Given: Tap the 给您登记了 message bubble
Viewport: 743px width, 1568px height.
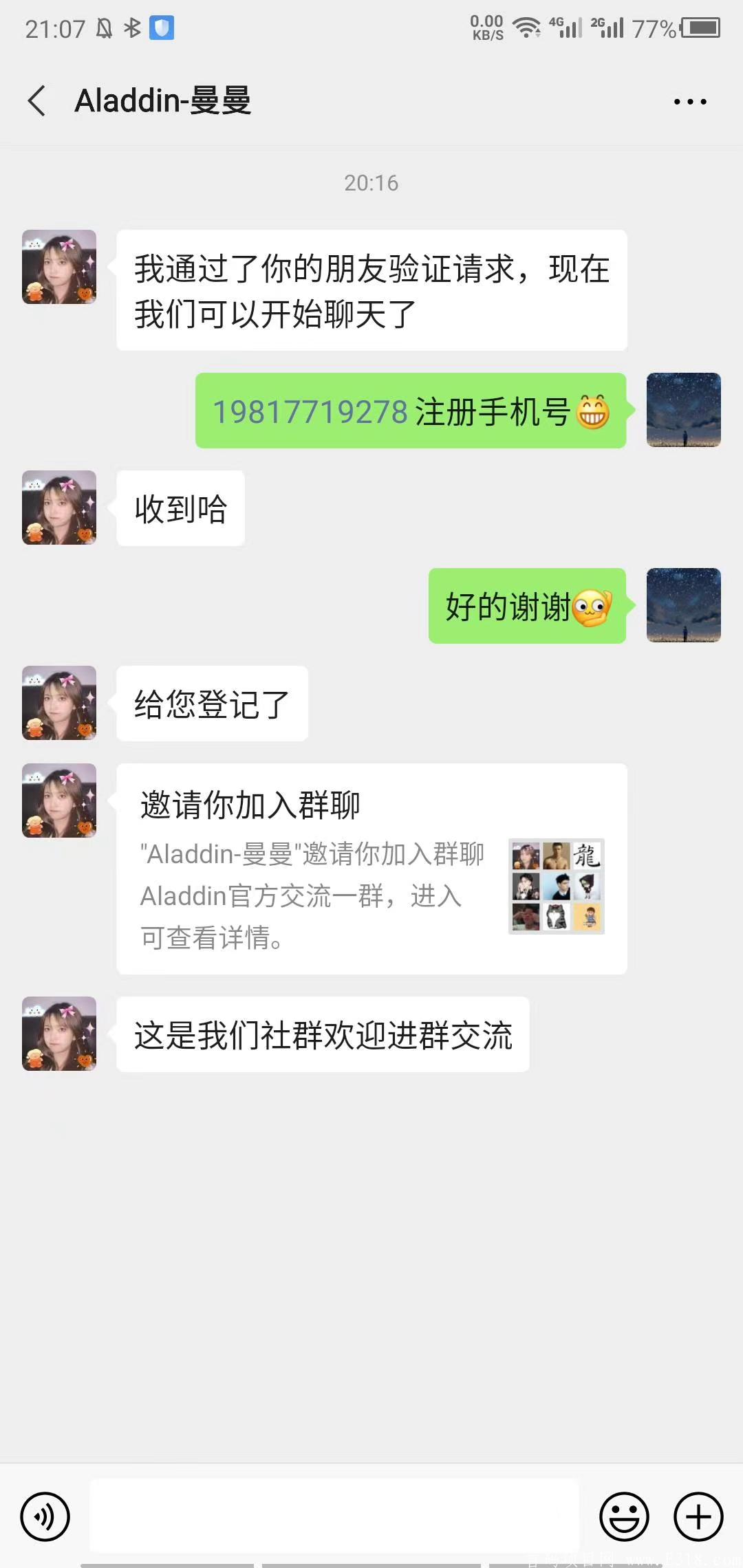Looking at the screenshot, I should point(211,704).
